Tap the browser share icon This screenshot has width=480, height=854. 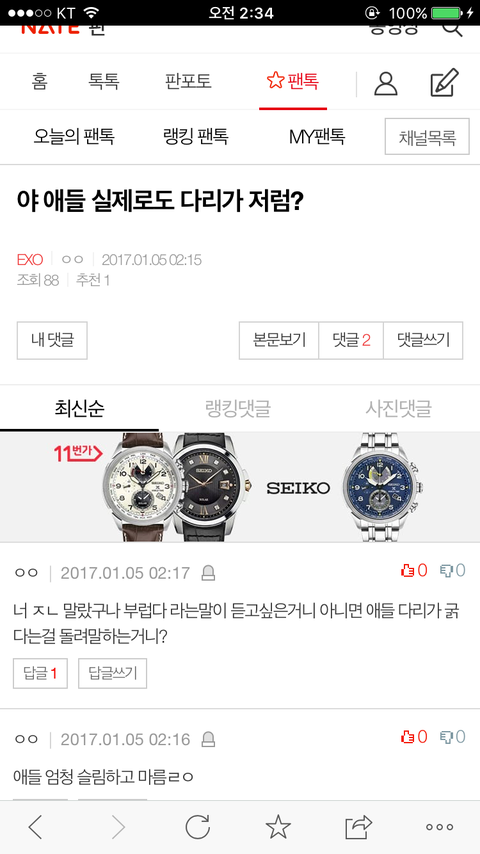click(359, 827)
